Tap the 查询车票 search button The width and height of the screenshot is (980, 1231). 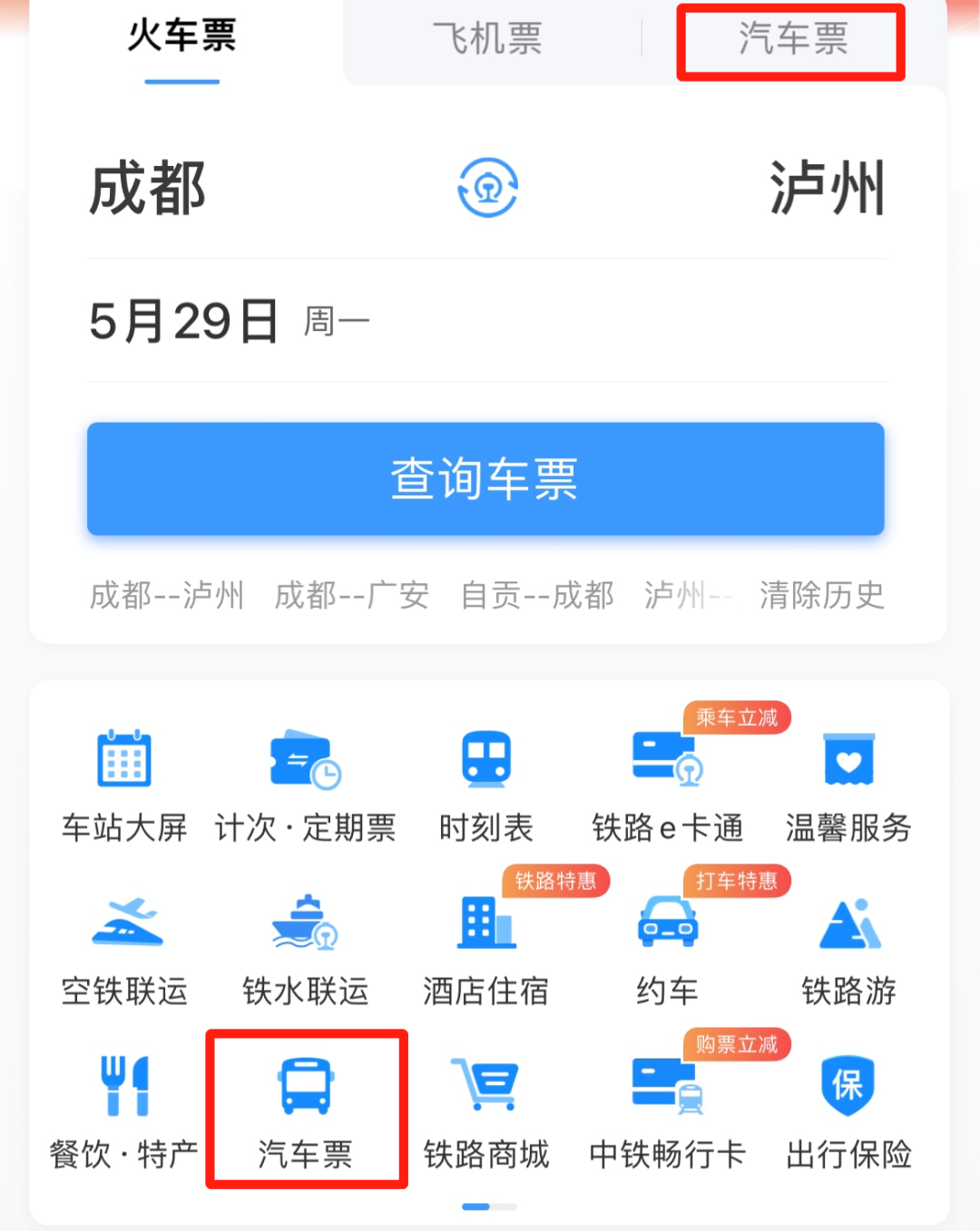(x=485, y=478)
